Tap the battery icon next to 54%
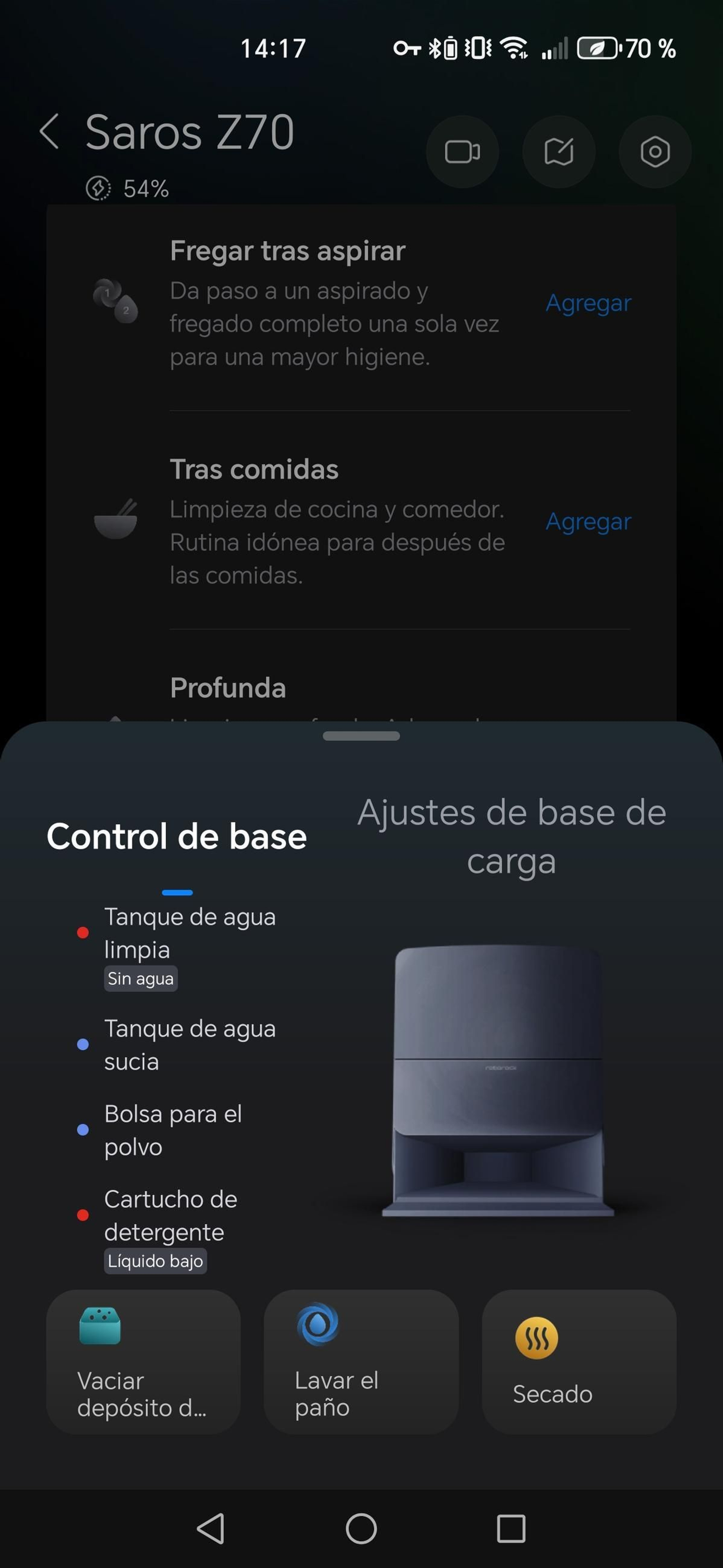The image size is (723, 1568). coord(99,189)
